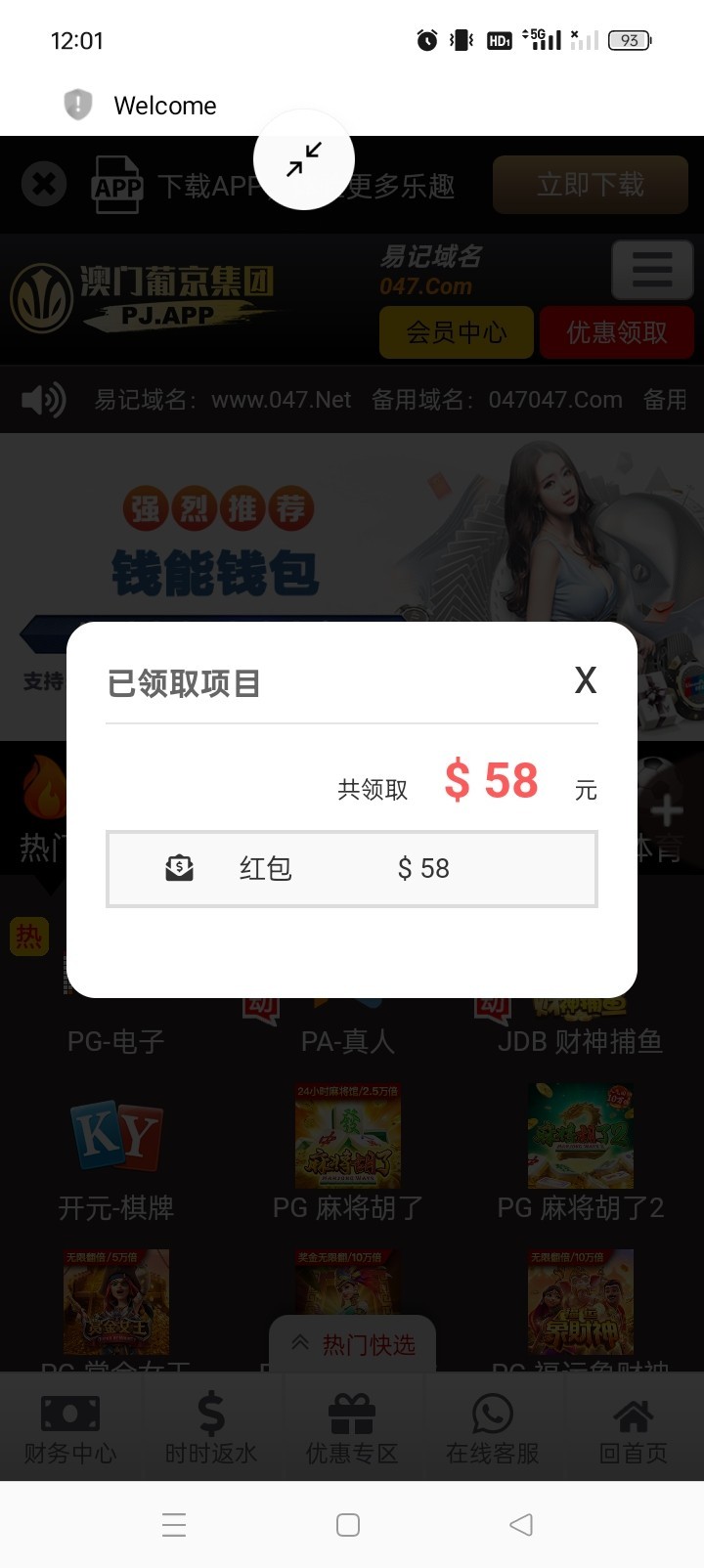
Task: Expand 热门快选 panel
Action: click(353, 1344)
